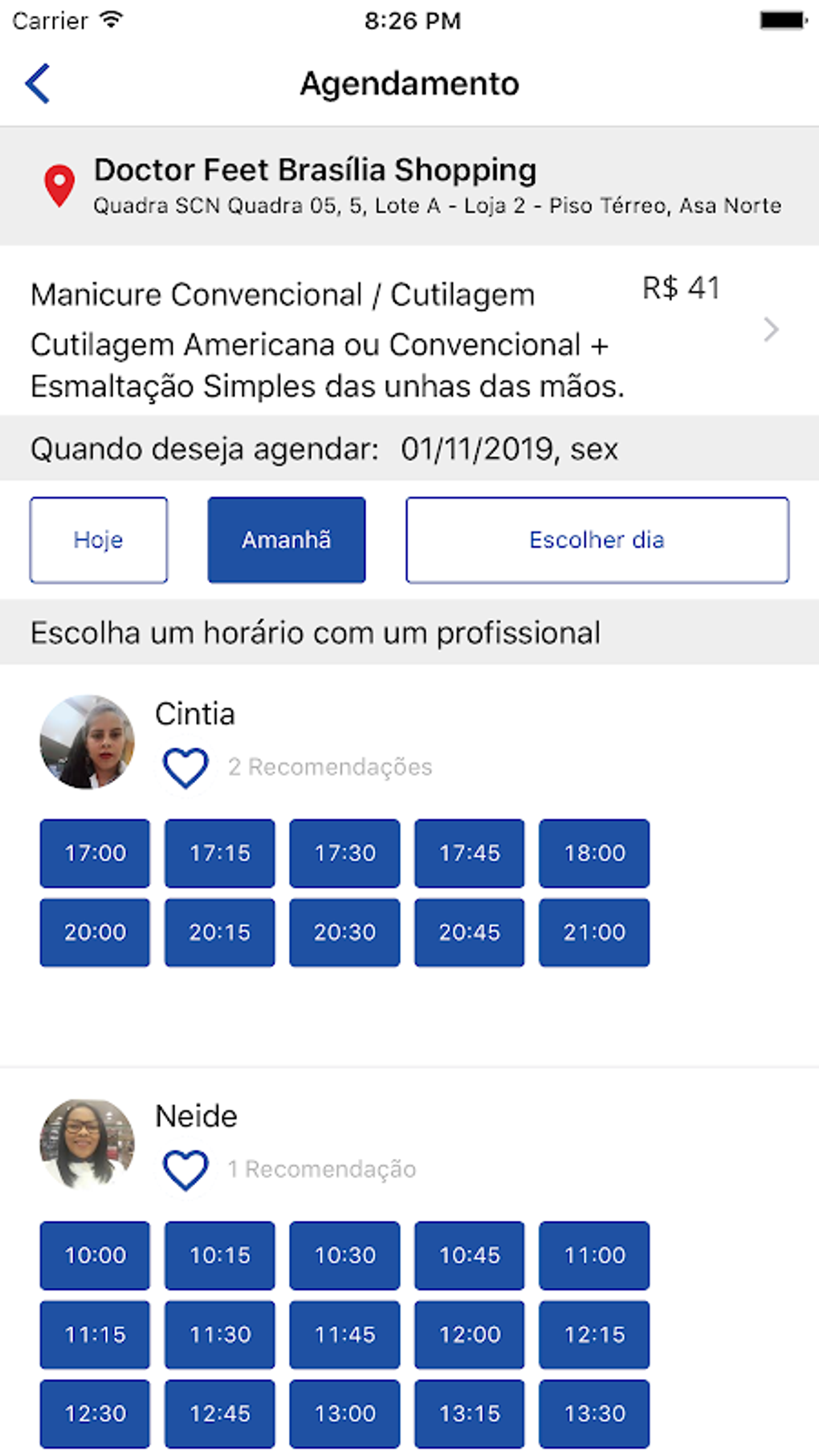Select the Hoje date option

click(x=99, y=540)
